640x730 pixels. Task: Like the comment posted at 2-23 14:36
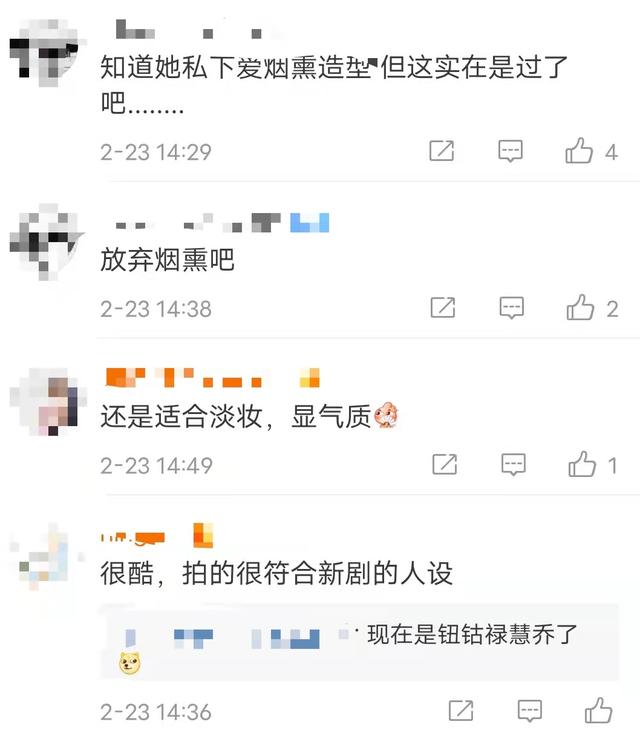coord(598,711)
